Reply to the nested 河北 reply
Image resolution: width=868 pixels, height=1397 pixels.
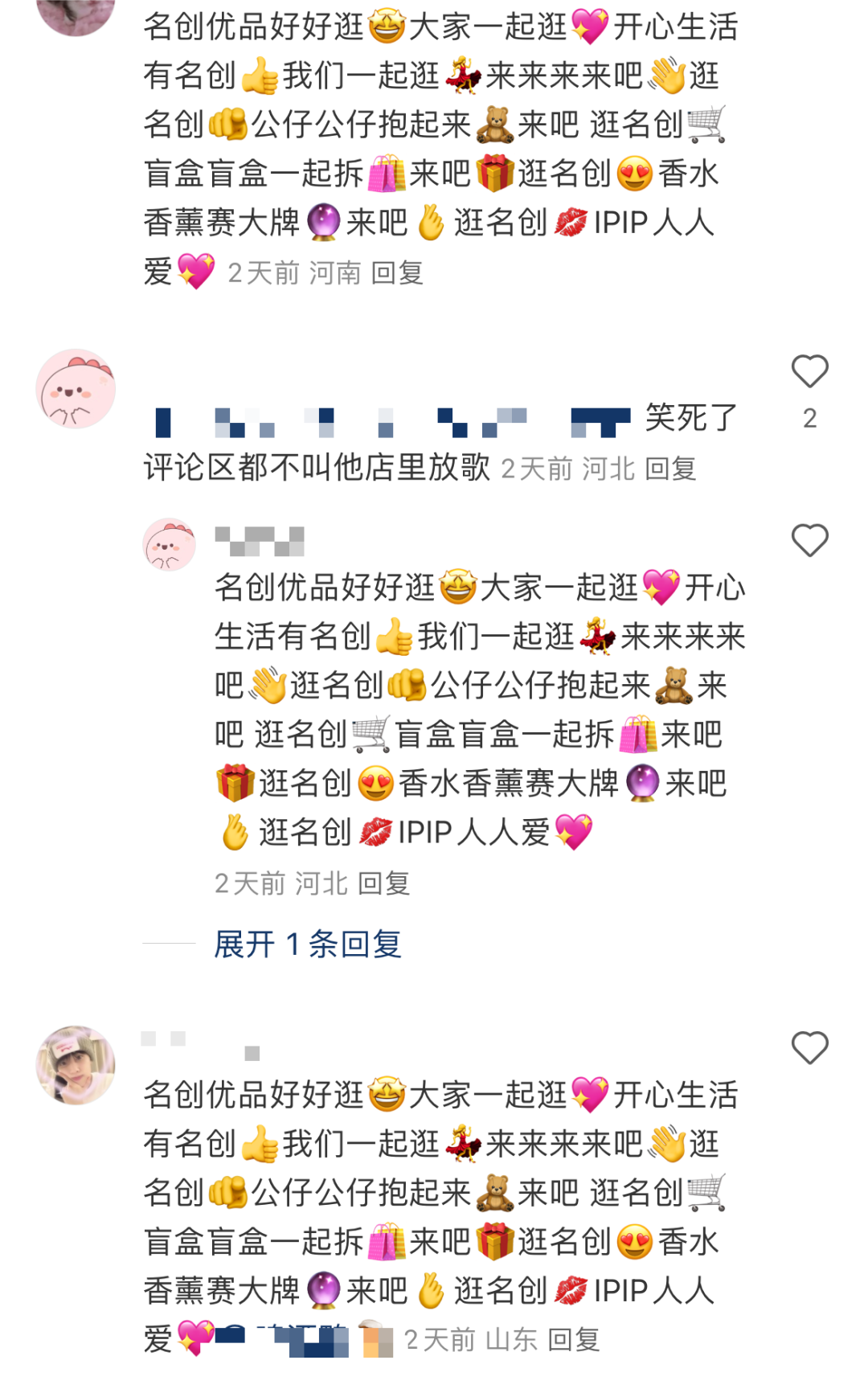click(x=383, y=883)
